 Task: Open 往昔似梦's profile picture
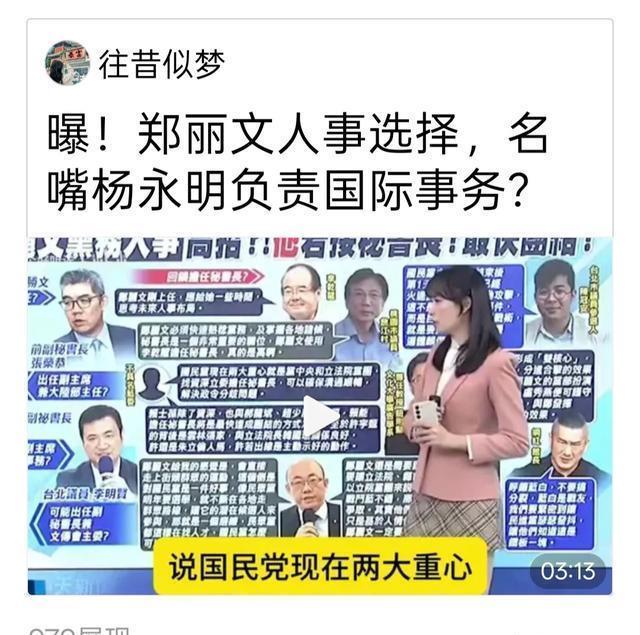(x=67, y=63)
